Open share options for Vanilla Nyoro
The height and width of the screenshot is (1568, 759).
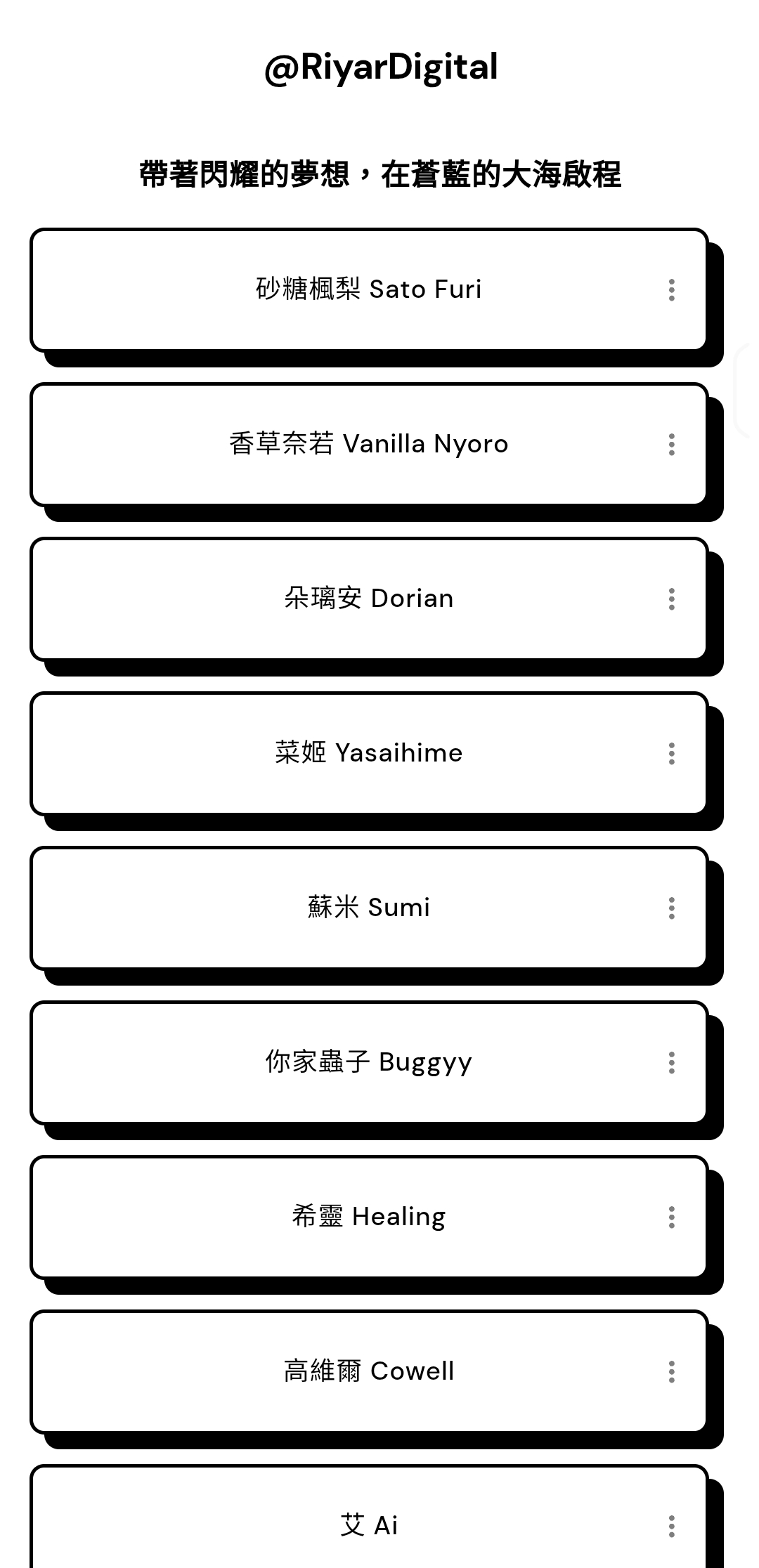click(x=672, y=444)
